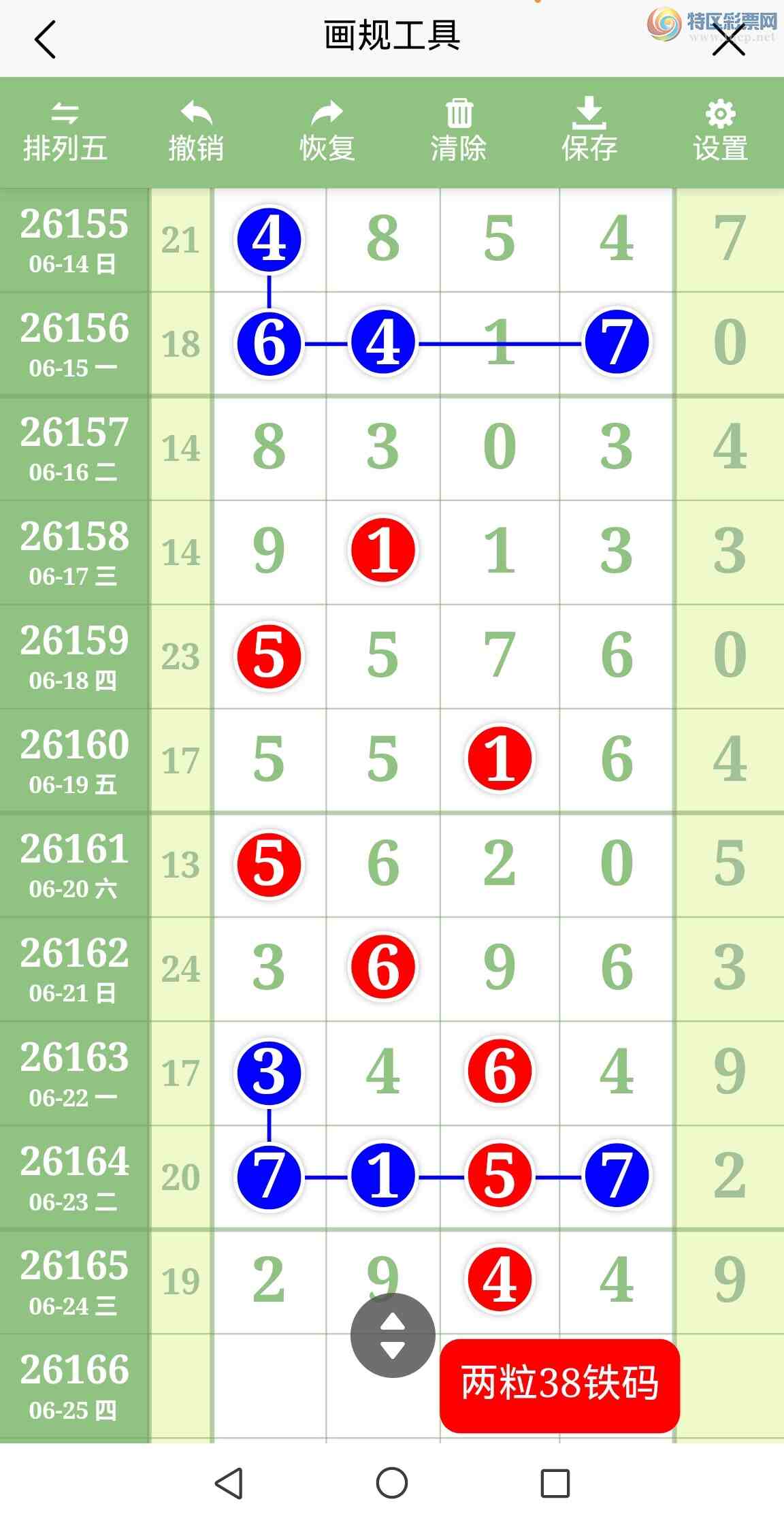Open 设置 settings
Image resolution: width=784 pixels, height=1523 pixels.
(721, 133)
